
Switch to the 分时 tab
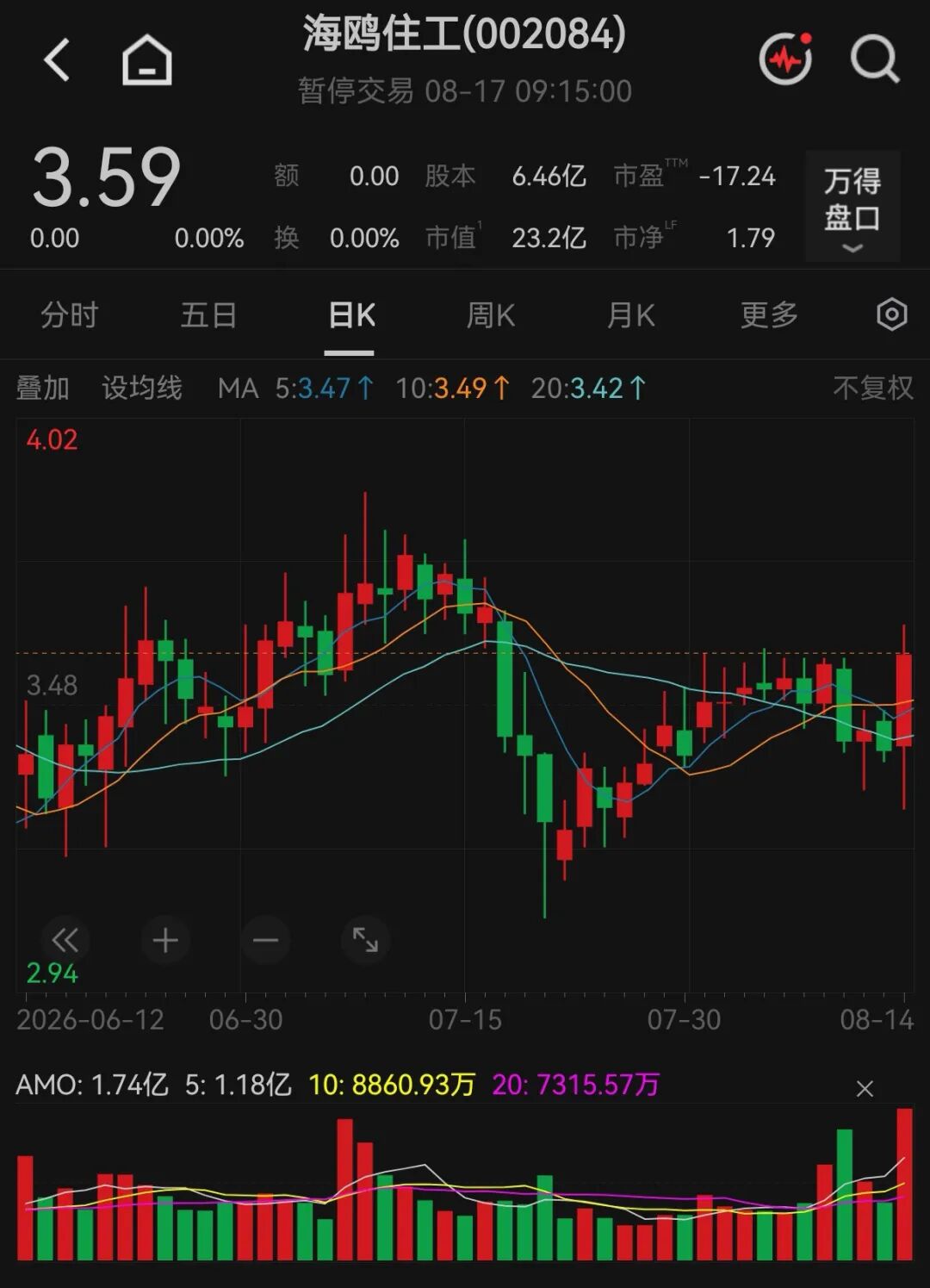pyautogui.click(x=69, y=315)
